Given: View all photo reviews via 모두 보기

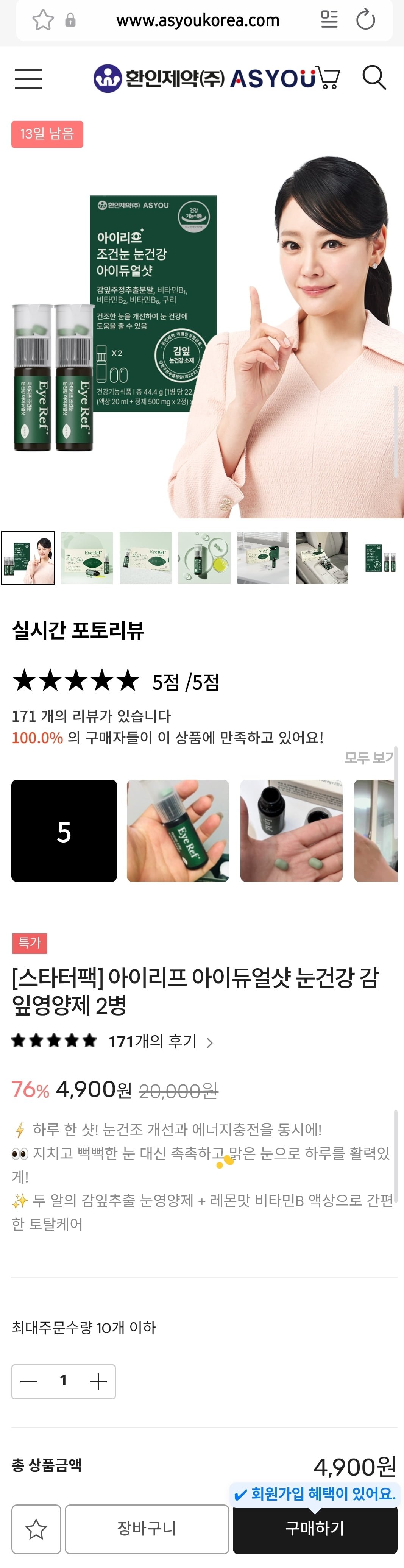Looking at the screenshot, I should pyautogui.click(x=369, y=758).
